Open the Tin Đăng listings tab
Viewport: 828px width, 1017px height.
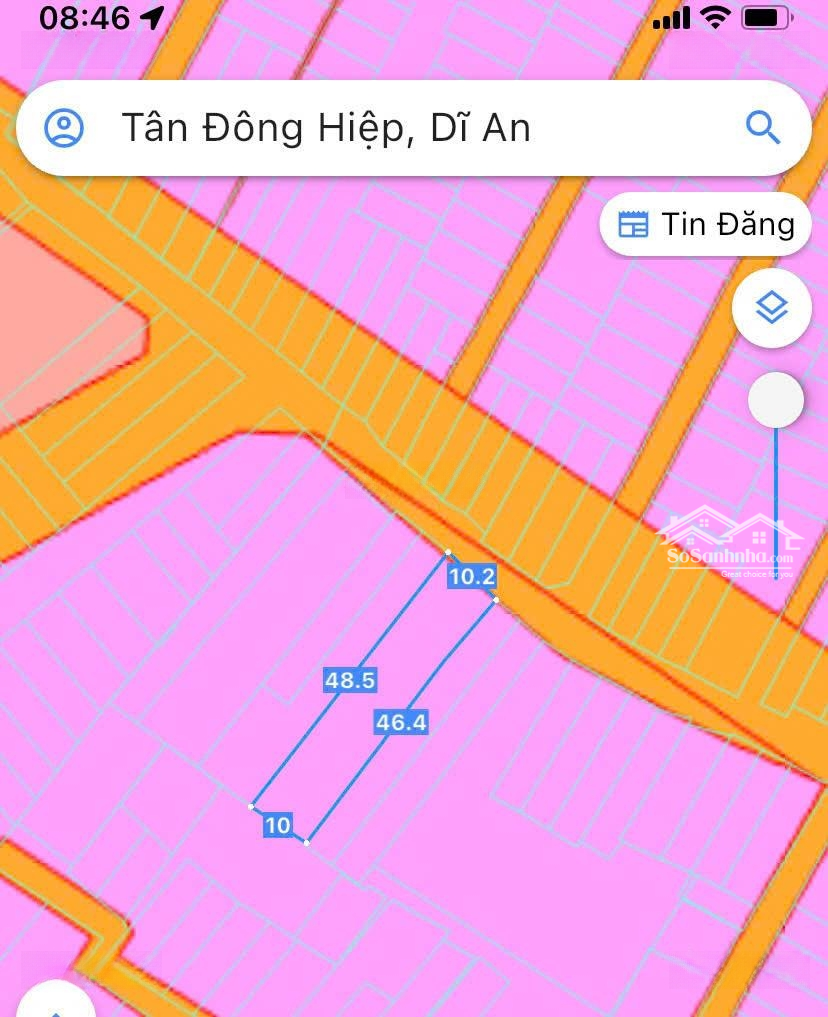(705, 224)
